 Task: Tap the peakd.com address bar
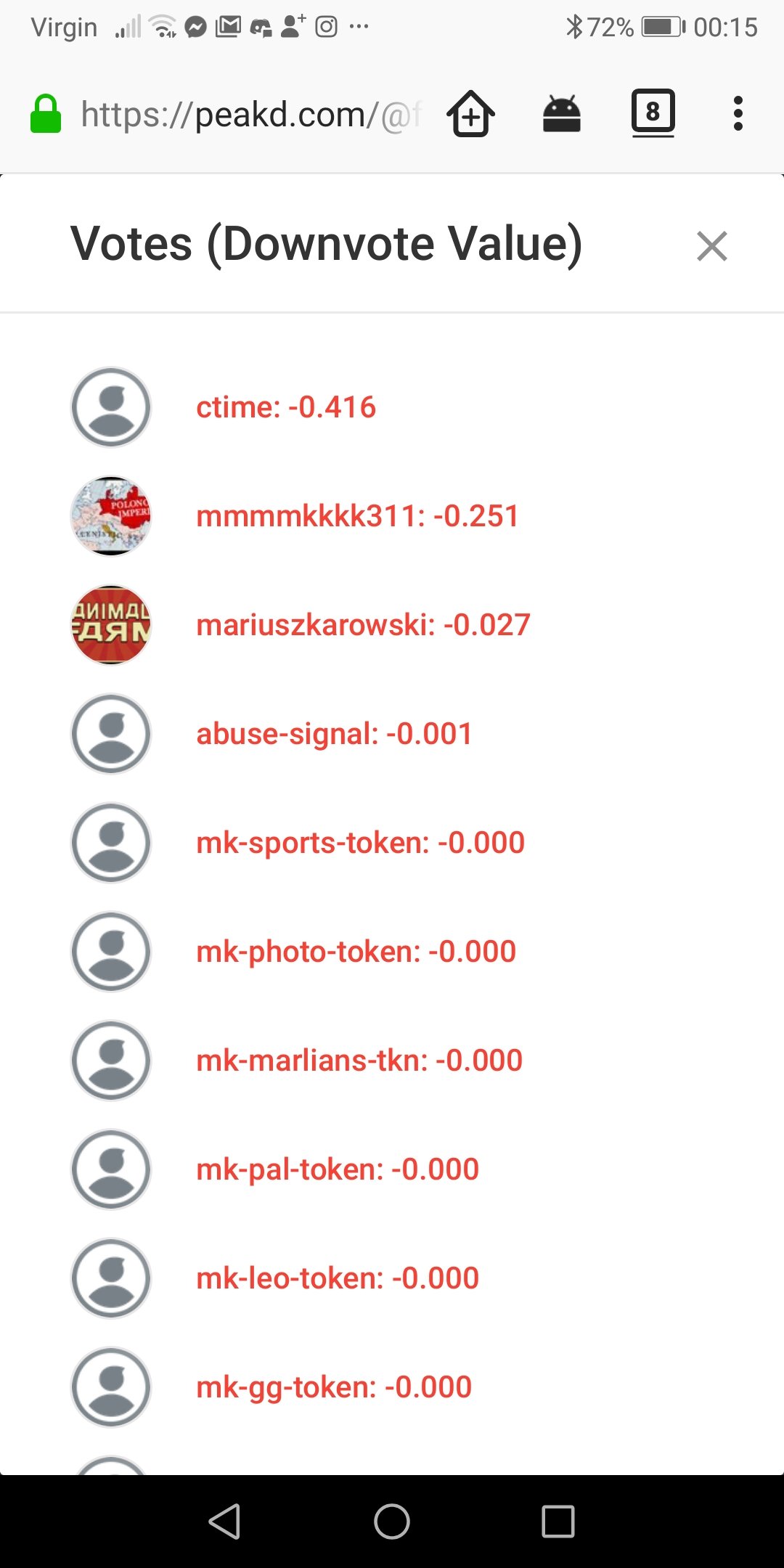pos(250,115)
